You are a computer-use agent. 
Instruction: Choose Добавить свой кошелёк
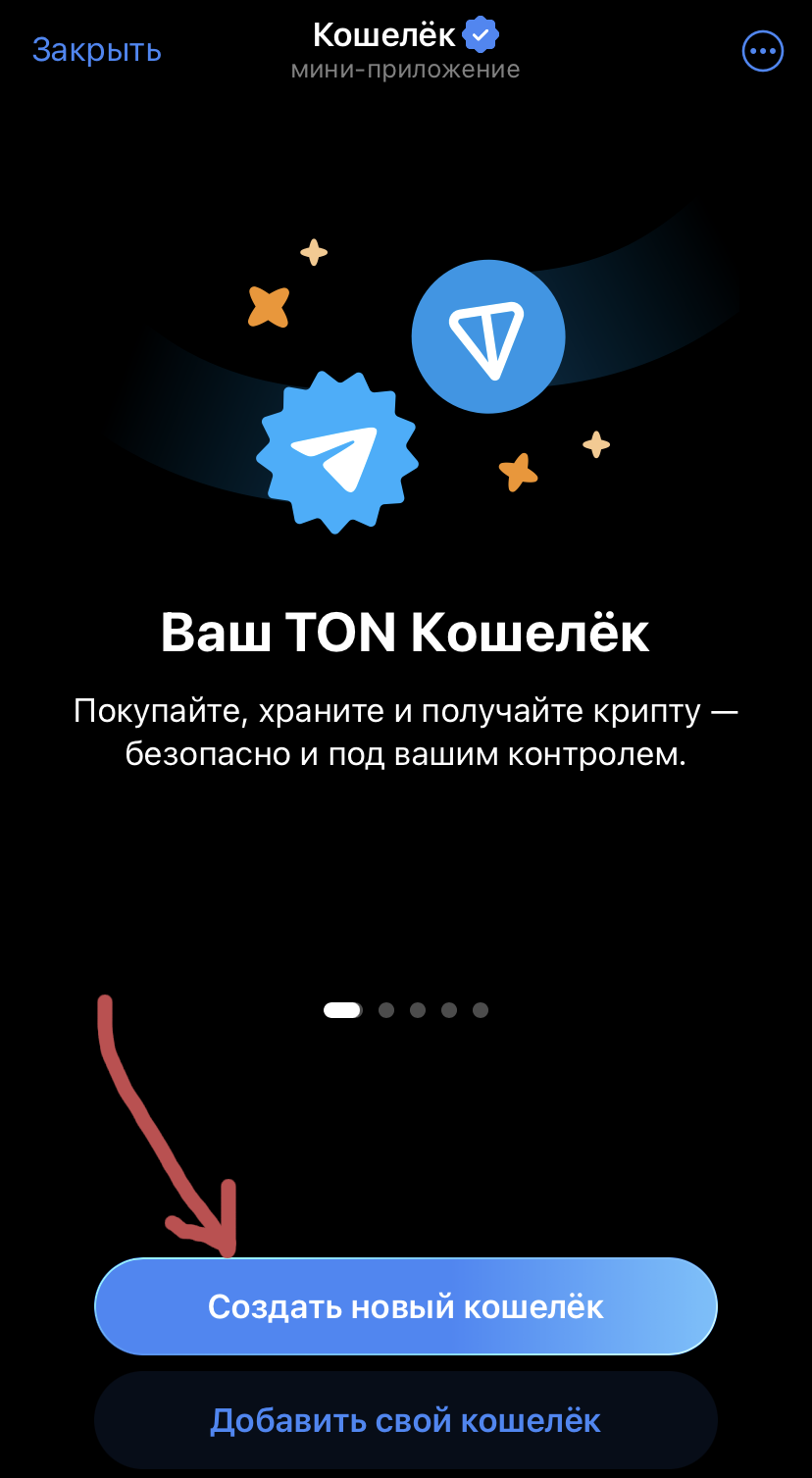tap(405, 1420)
